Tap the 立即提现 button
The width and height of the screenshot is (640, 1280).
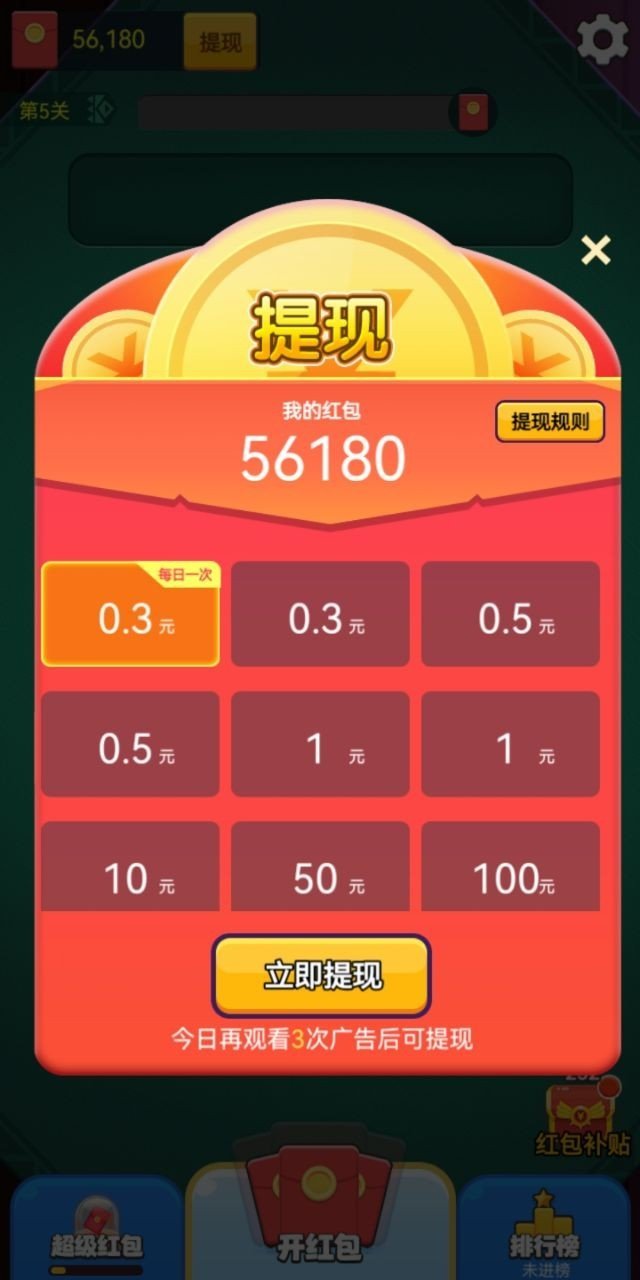click(x=321, y=976)
